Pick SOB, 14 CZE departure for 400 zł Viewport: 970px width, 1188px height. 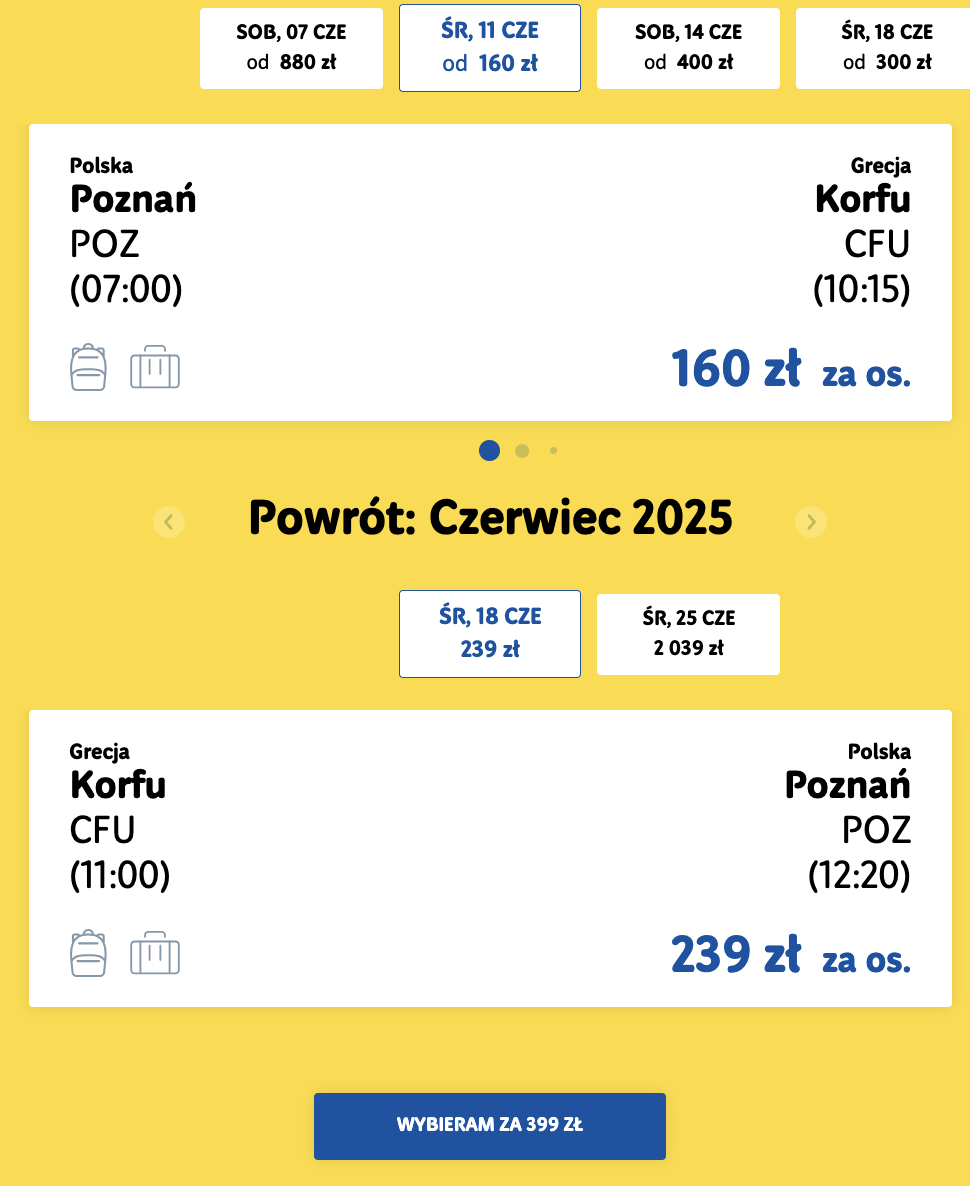[688, 48]
